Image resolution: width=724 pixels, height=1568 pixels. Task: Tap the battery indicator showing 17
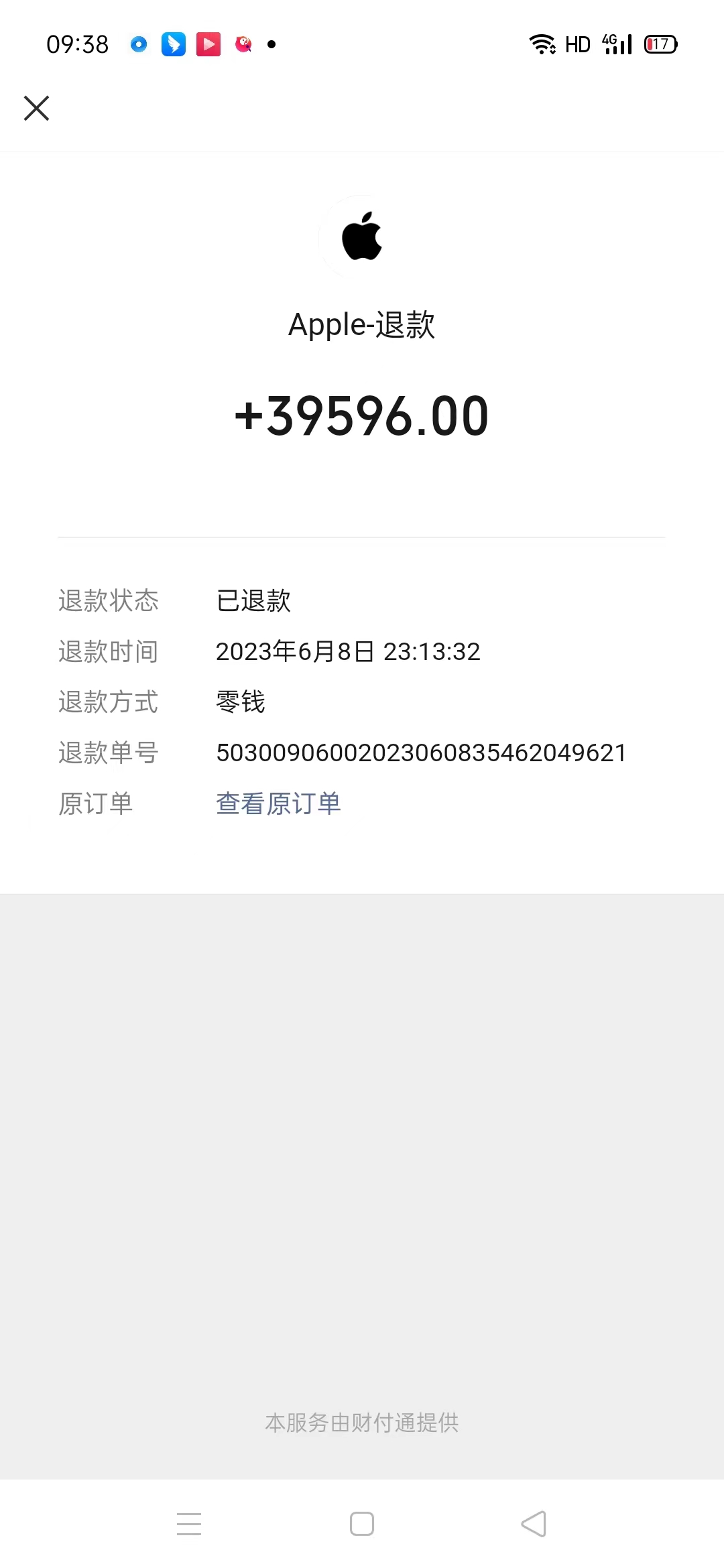[x=660, y=44]
